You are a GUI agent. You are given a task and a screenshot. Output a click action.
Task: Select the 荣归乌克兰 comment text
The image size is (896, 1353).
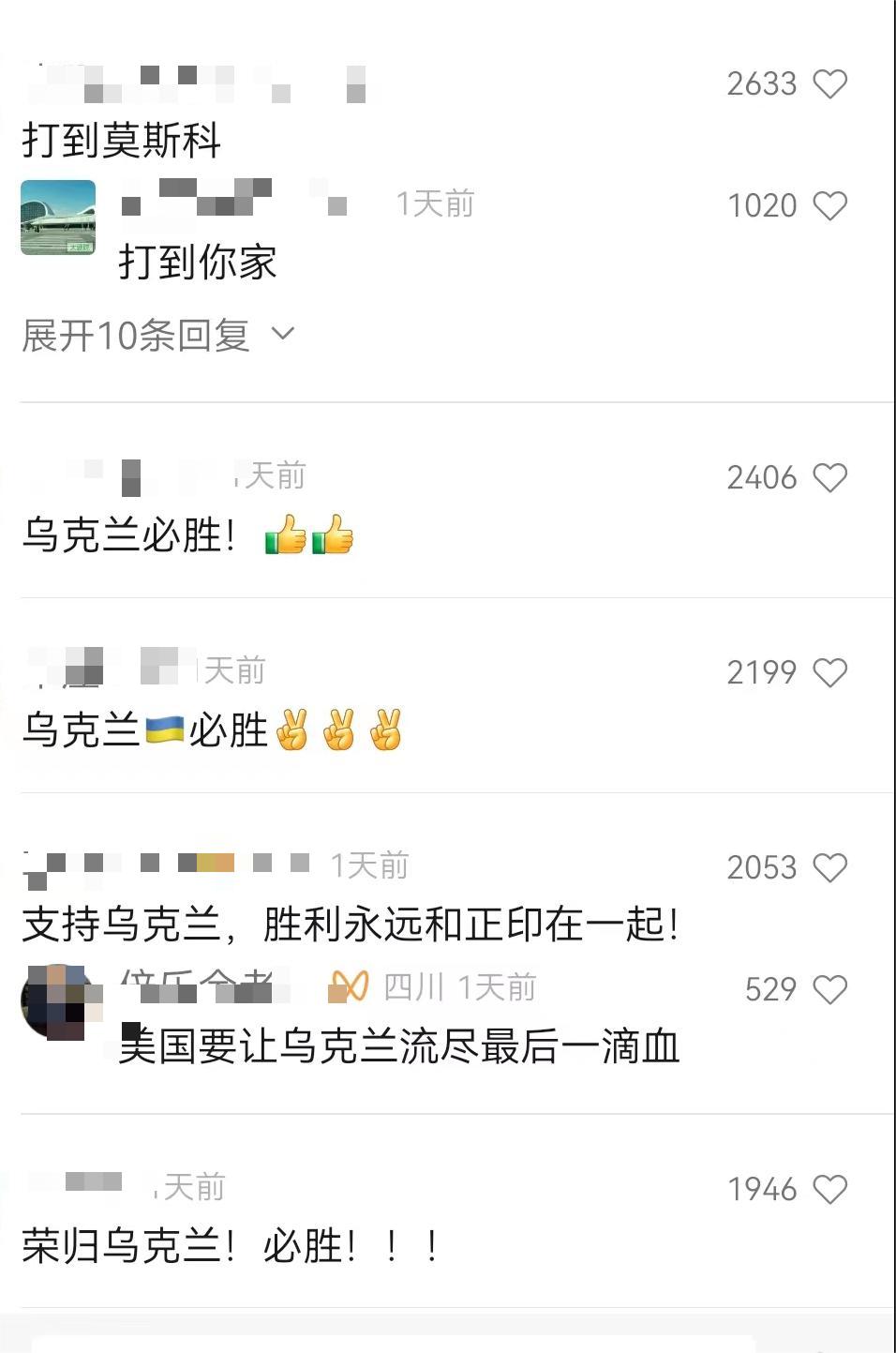coord(225,1247)
